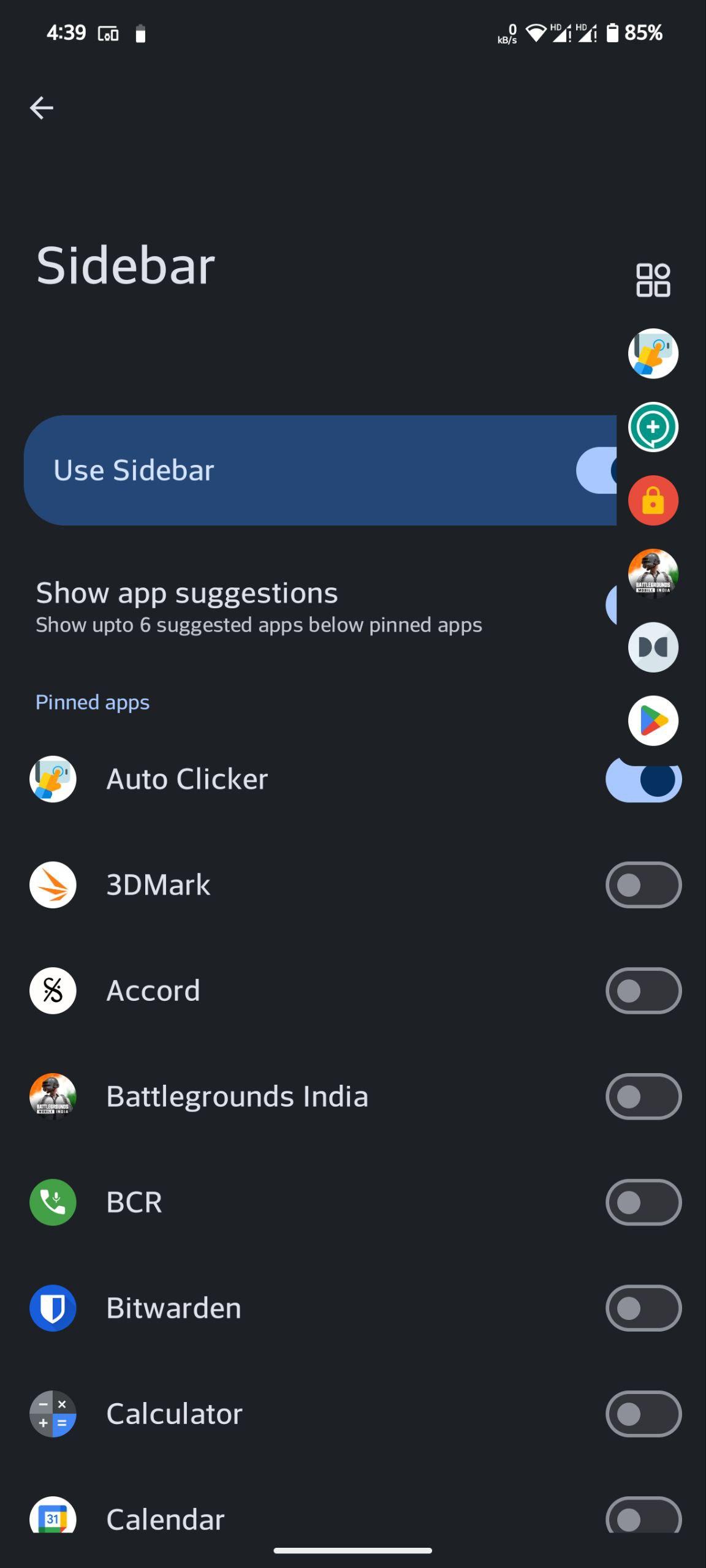Viewport: 706px width, 1568px height.
Task: Turn on the Calendar toggle
Action: (x=643, y=1515)
